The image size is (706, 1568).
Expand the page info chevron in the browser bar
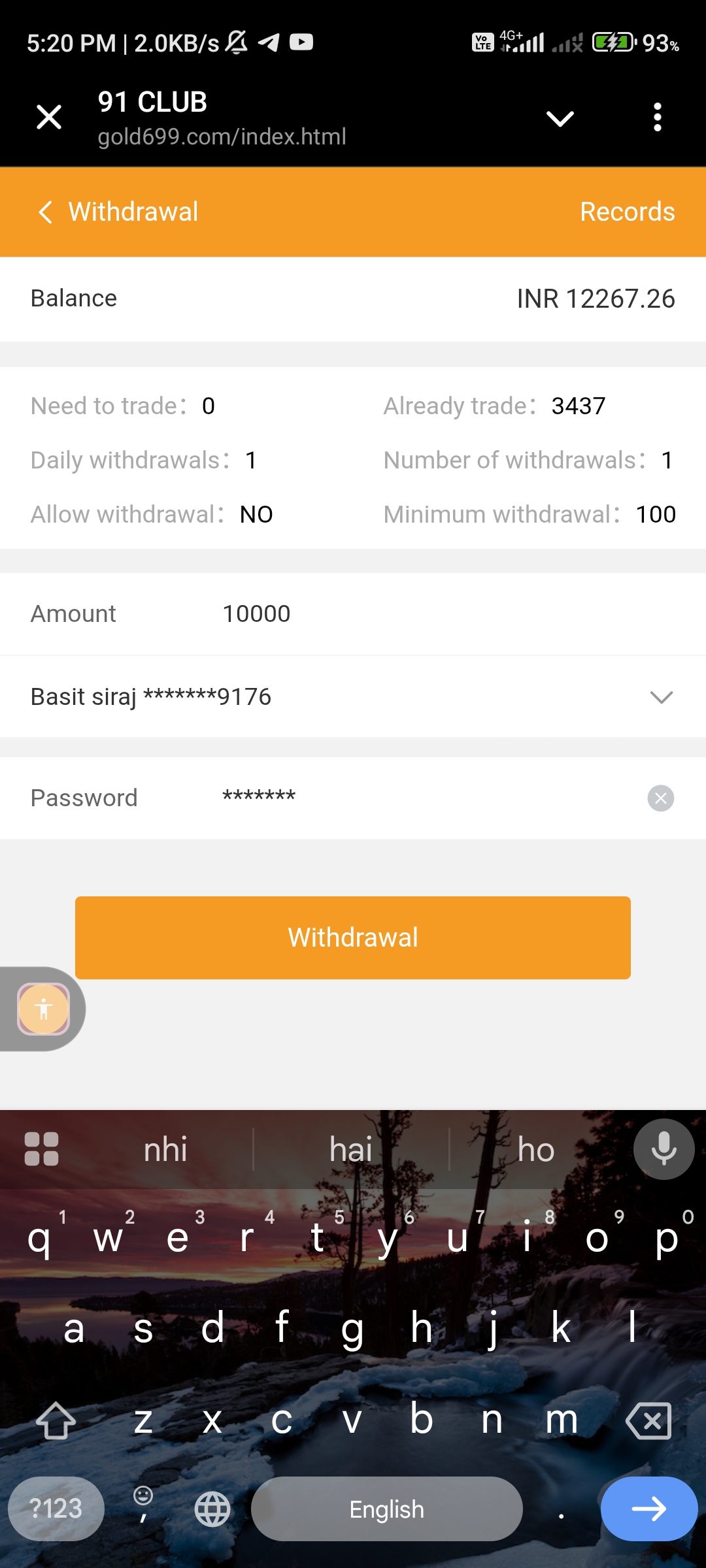point(560,118)
